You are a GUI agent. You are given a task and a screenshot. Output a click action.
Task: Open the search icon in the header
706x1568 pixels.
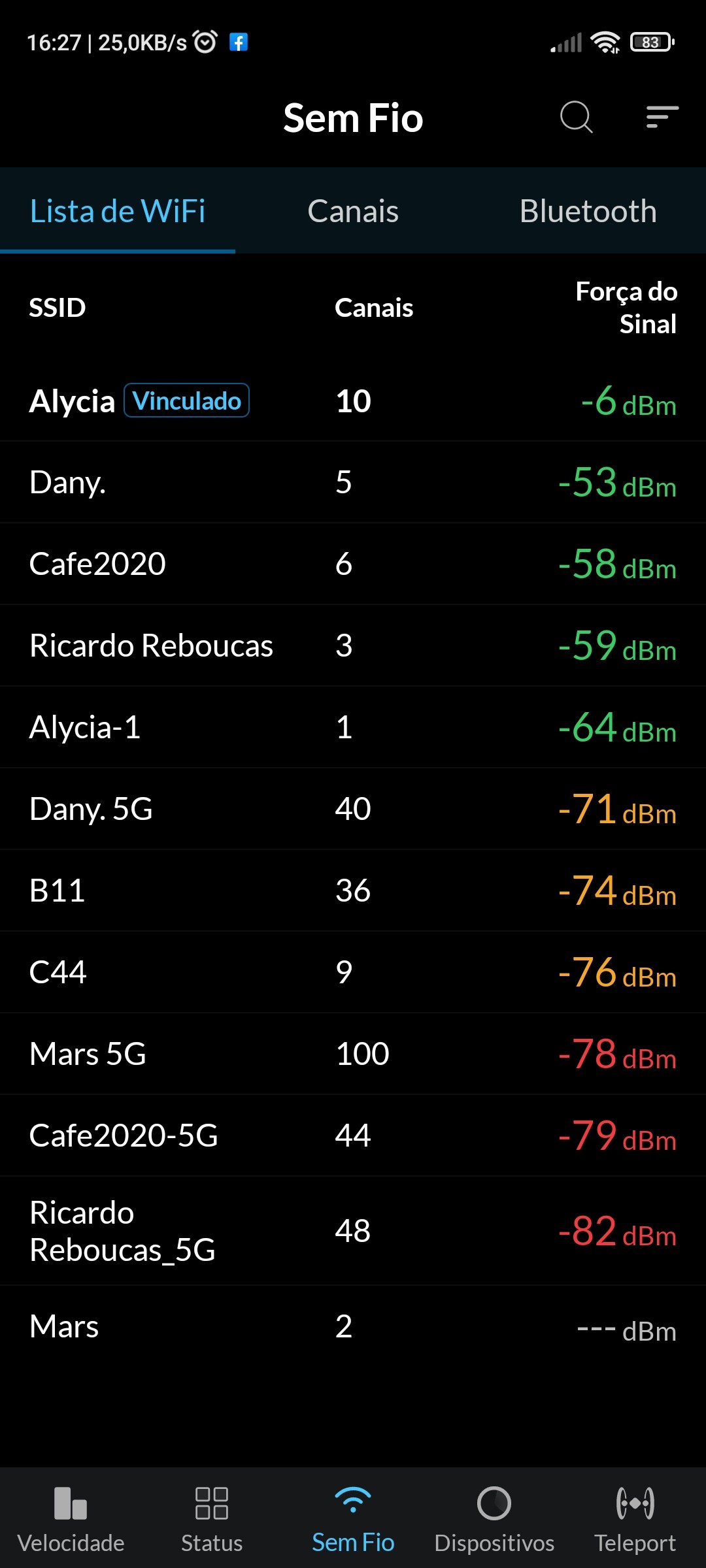[x=576, y=118]
